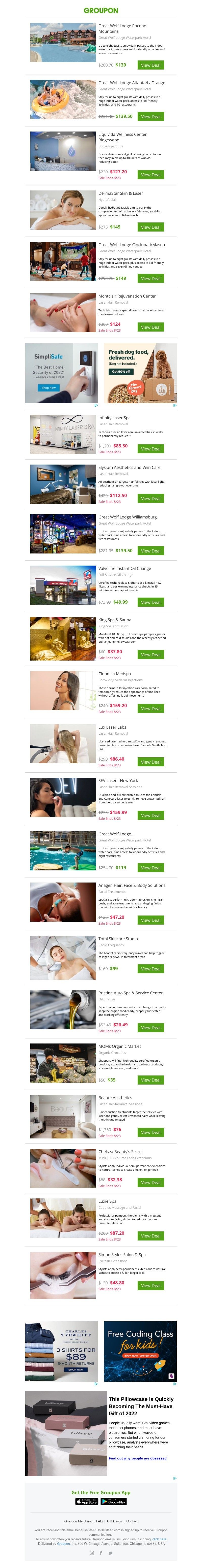This screenshot has height=1568, width=202.
Task: View Deal for Cloud La Medspa
Action: (x=150, y=708)
